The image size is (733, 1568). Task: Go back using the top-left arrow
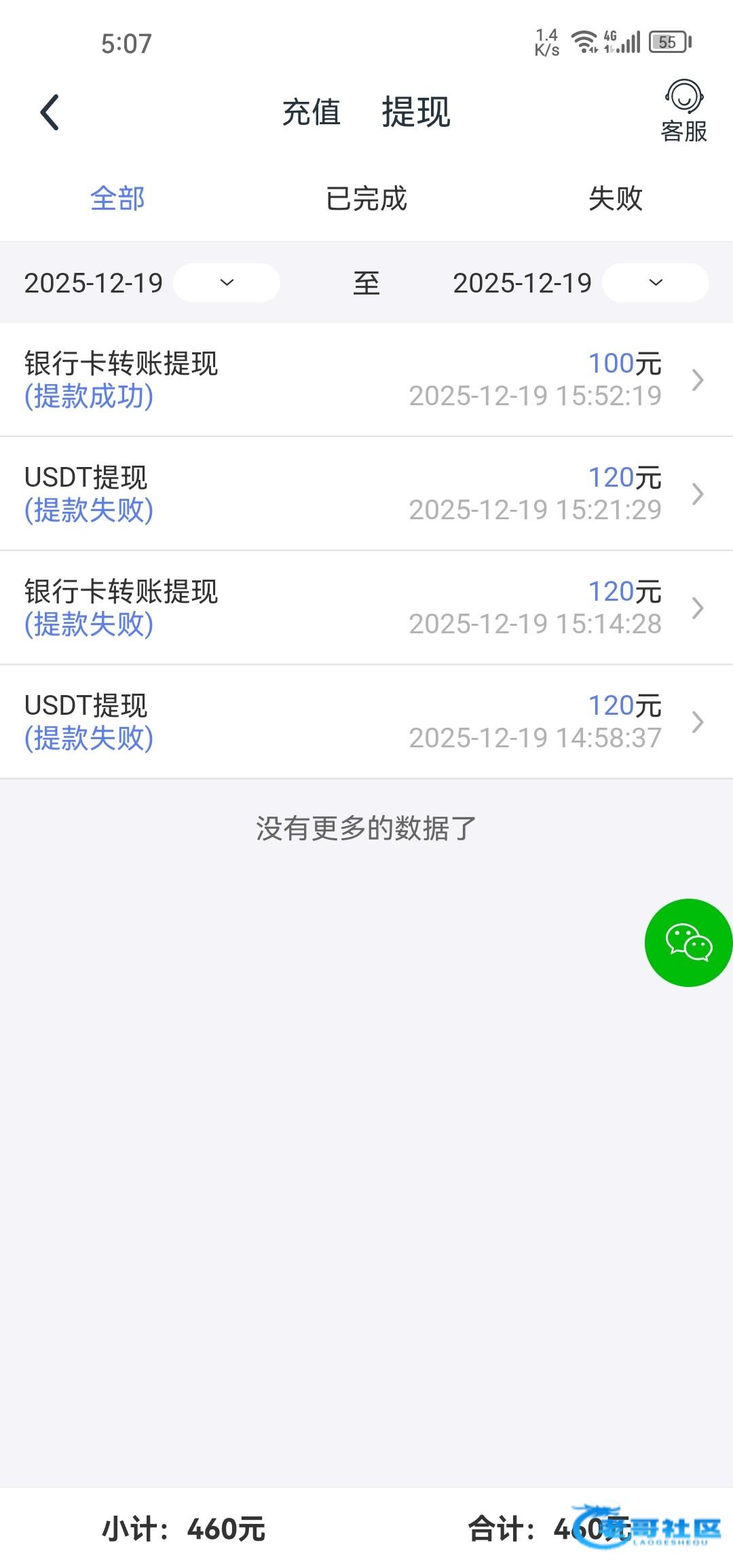(x=50, y=112)
